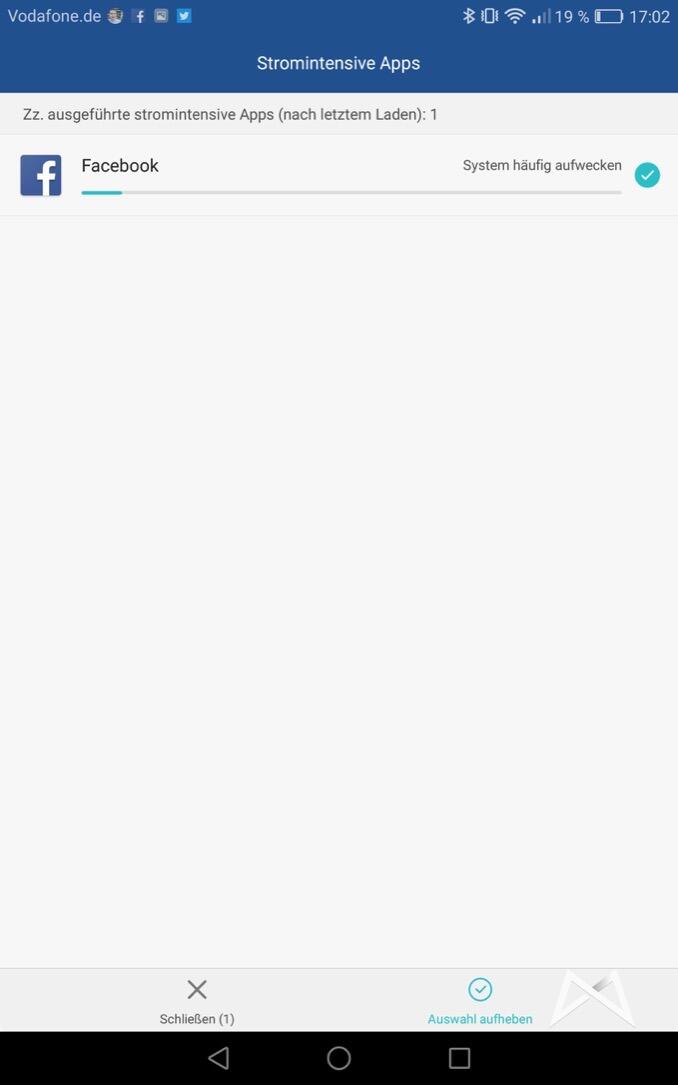
Task: Tap Schließen (1) to close selected app
Action: pos(197,1001)
